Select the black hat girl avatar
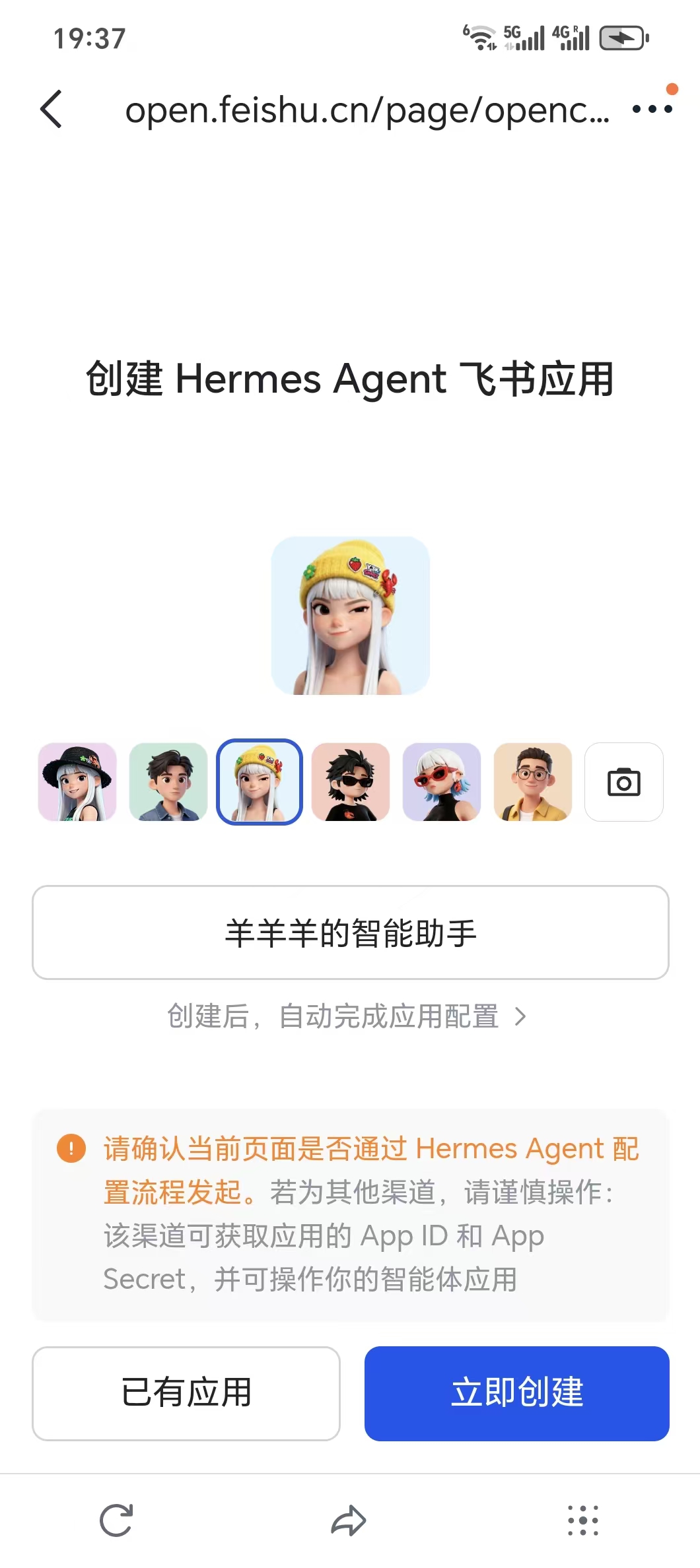The width and height of the screenshot is (700, 1568). [x=77, y=782]
